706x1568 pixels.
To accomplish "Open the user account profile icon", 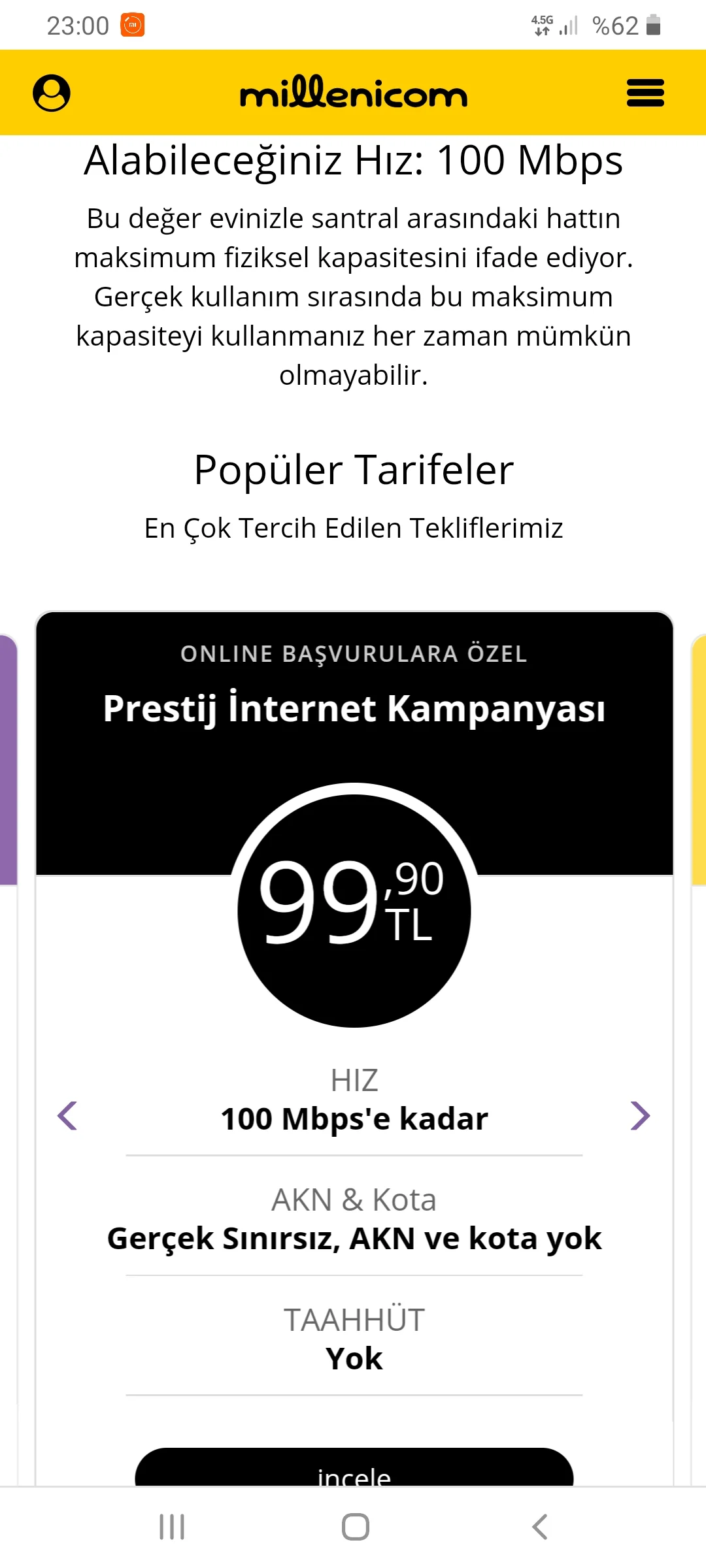I will tap(52, 93).
